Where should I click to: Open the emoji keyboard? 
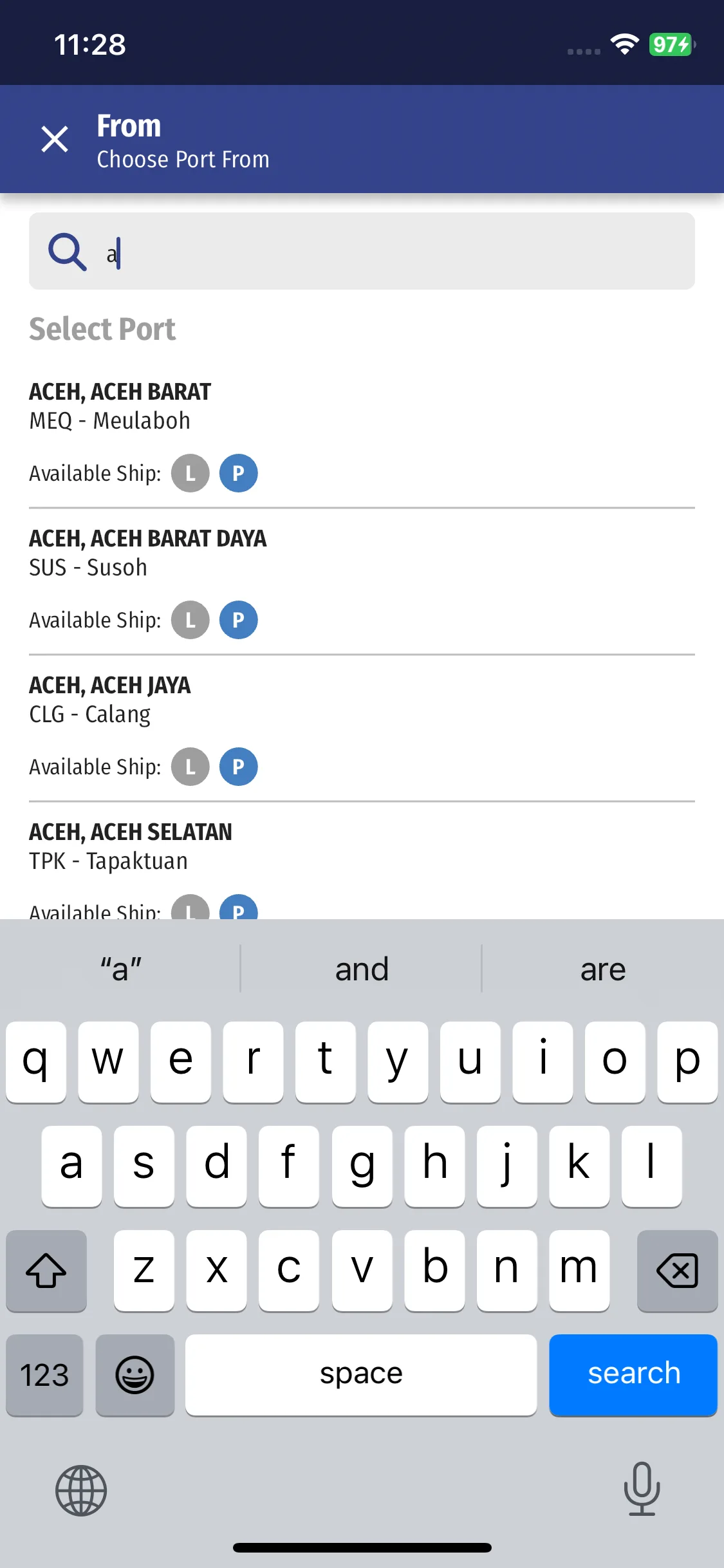(135, 1376)
